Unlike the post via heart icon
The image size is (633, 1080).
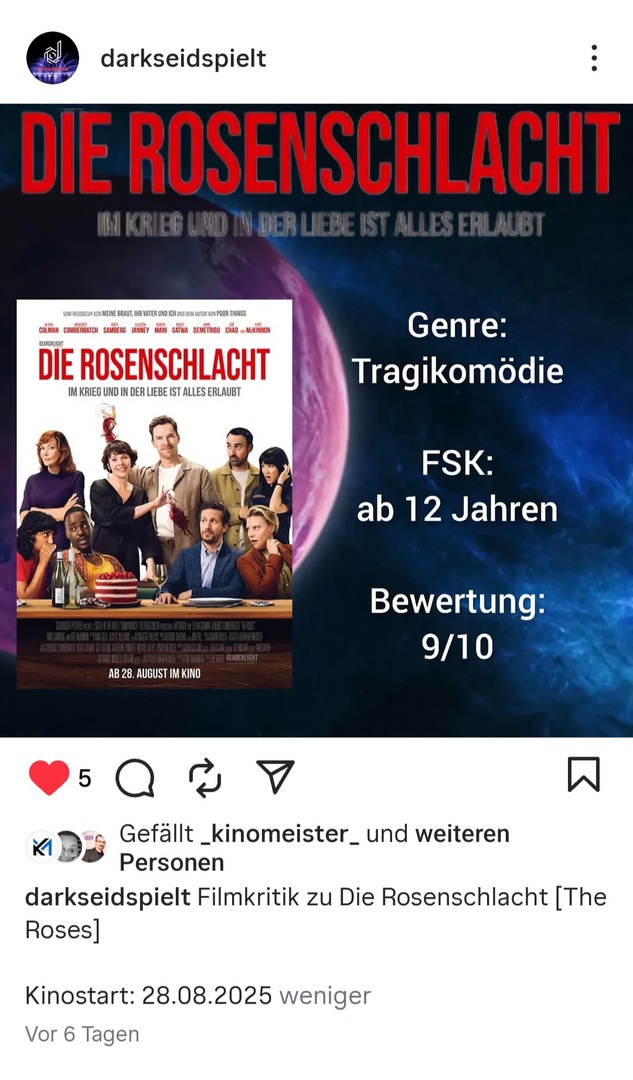pyautogui.click(x=48, y=777)
